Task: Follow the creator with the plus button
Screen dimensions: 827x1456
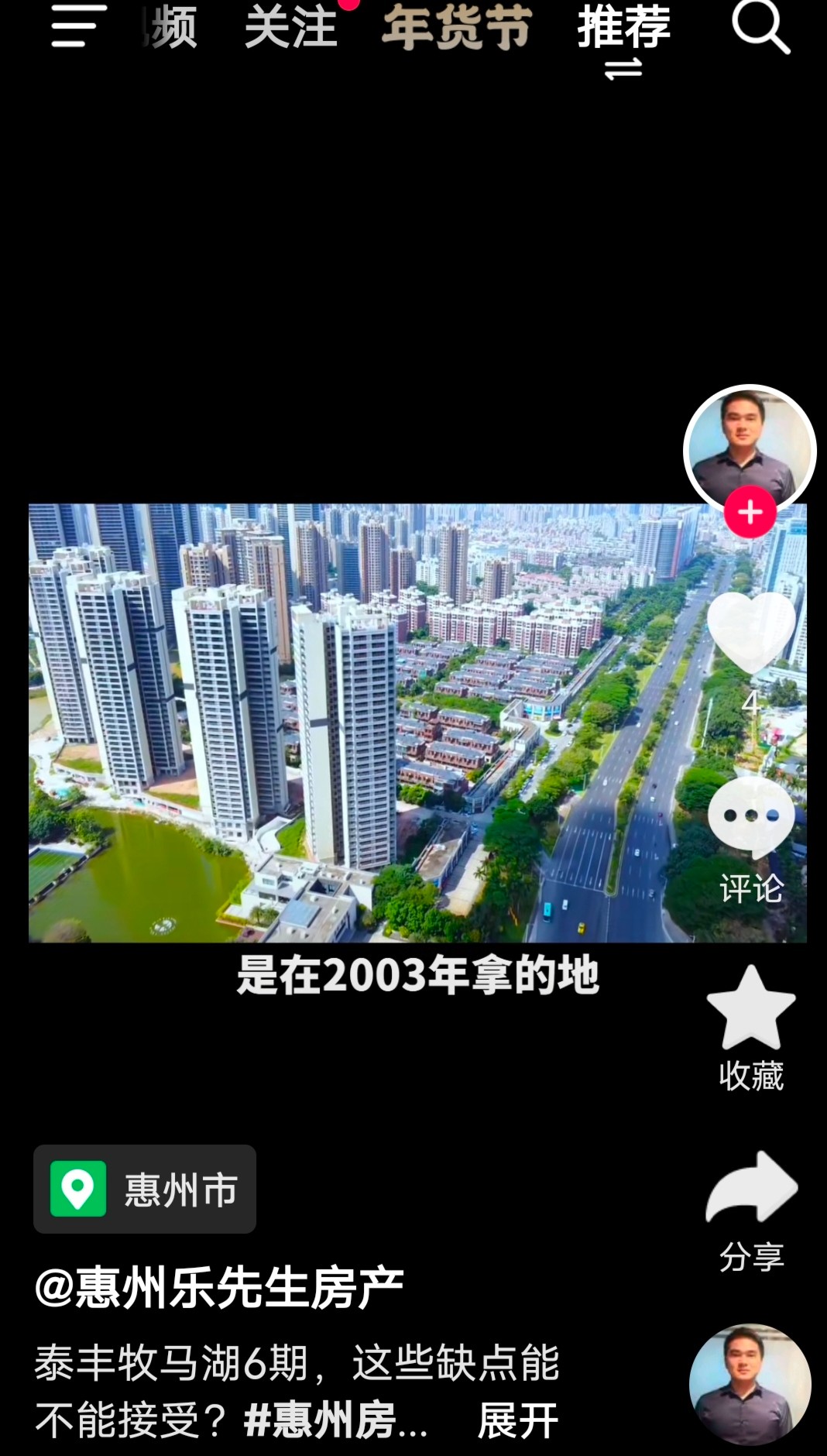Action: [x=750, y=512]
